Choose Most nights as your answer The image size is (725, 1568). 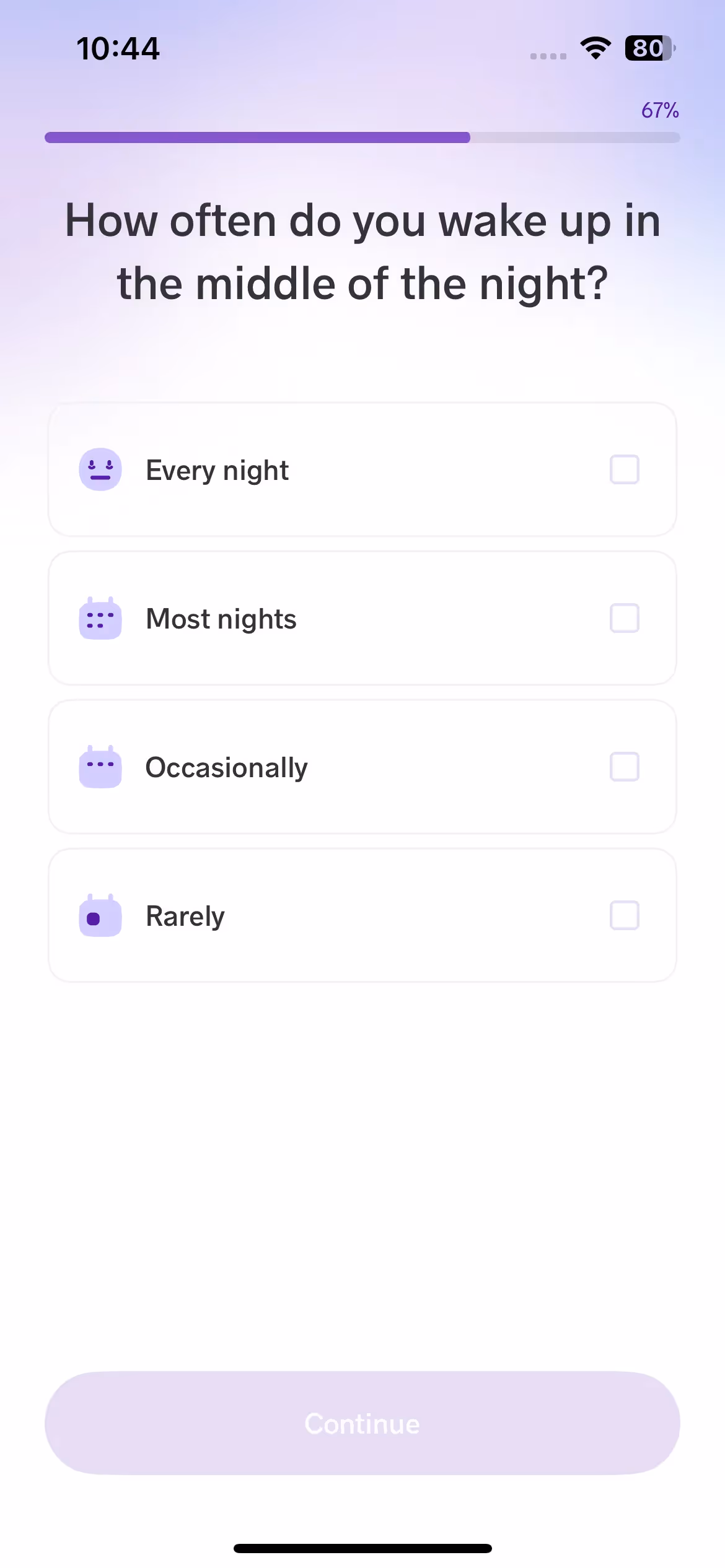click(362, 618)
